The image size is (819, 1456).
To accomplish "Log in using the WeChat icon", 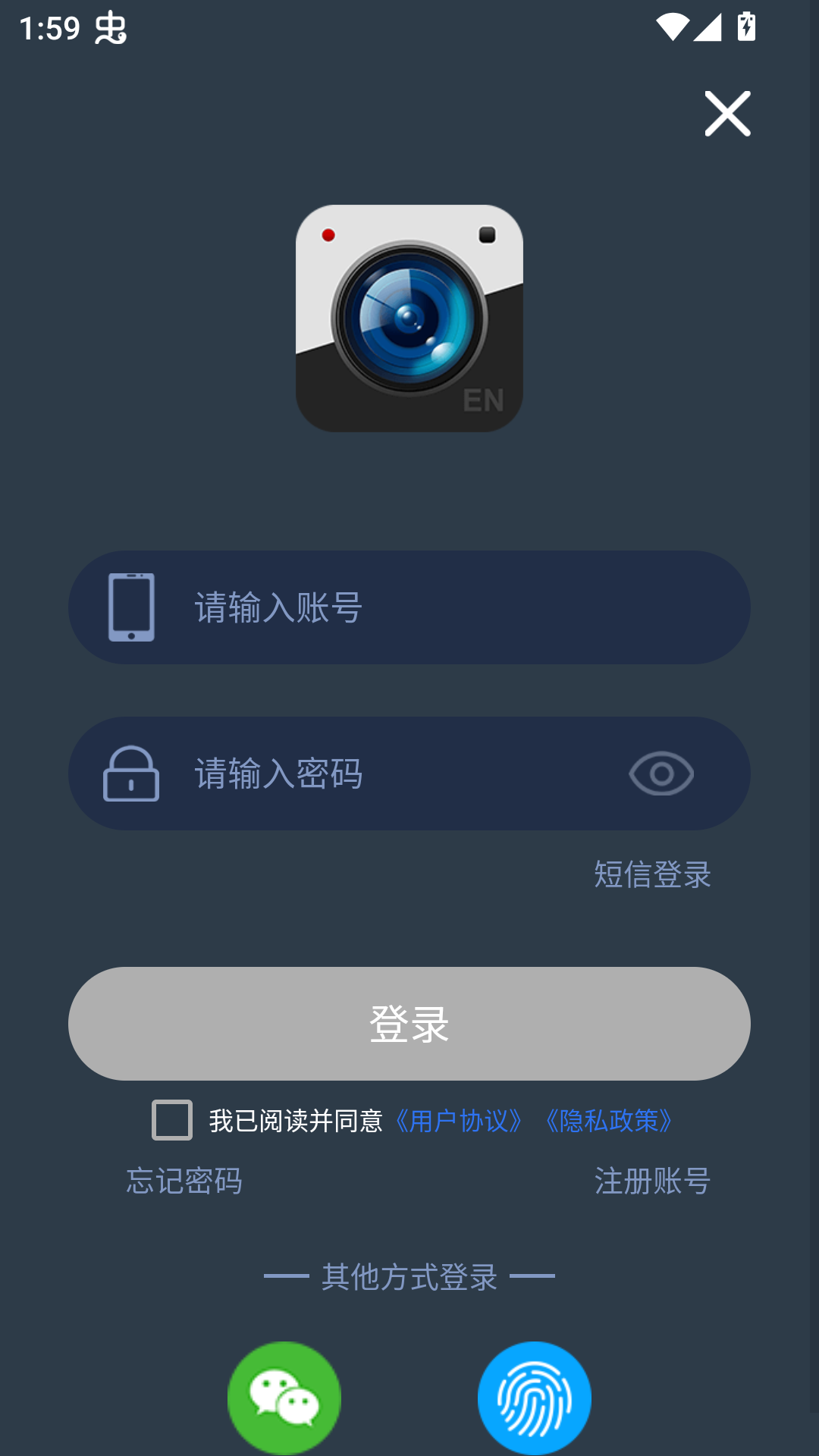I will [x=284, y=1398].
